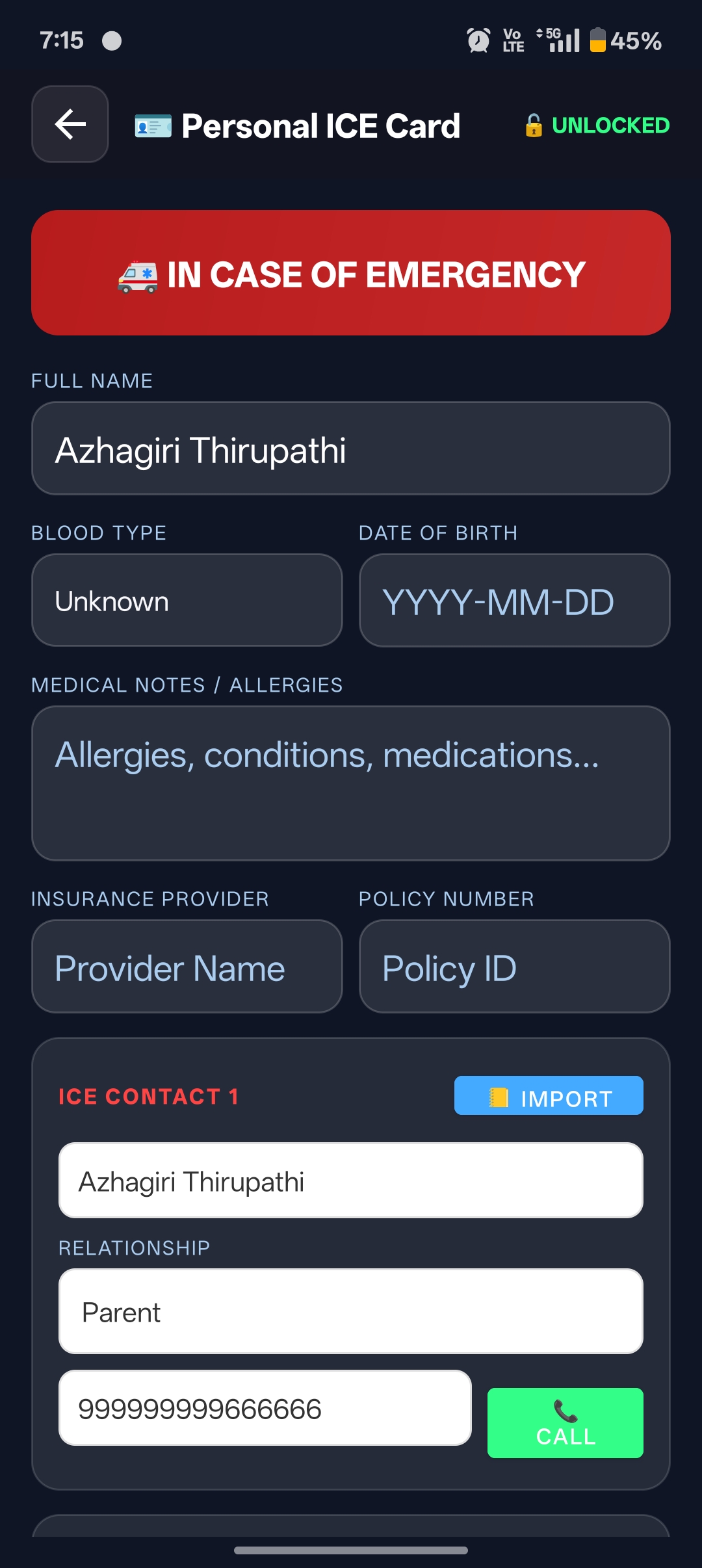Focus the Medical Notes / Allergies box
The width and height of the screenshot is (702, 1568).
pyautogui.click(x=350, y=783)
